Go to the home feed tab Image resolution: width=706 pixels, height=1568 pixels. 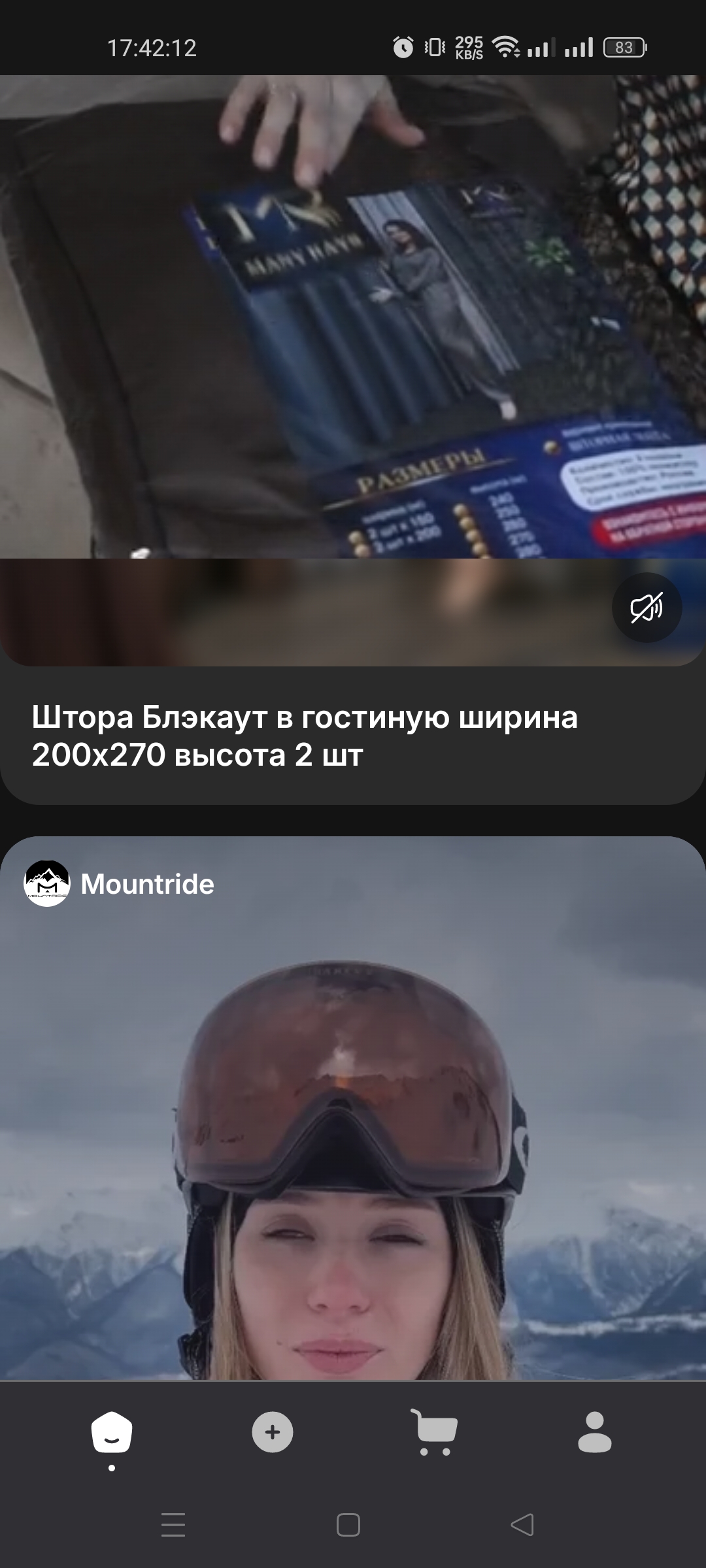[x=112, y=1433]
